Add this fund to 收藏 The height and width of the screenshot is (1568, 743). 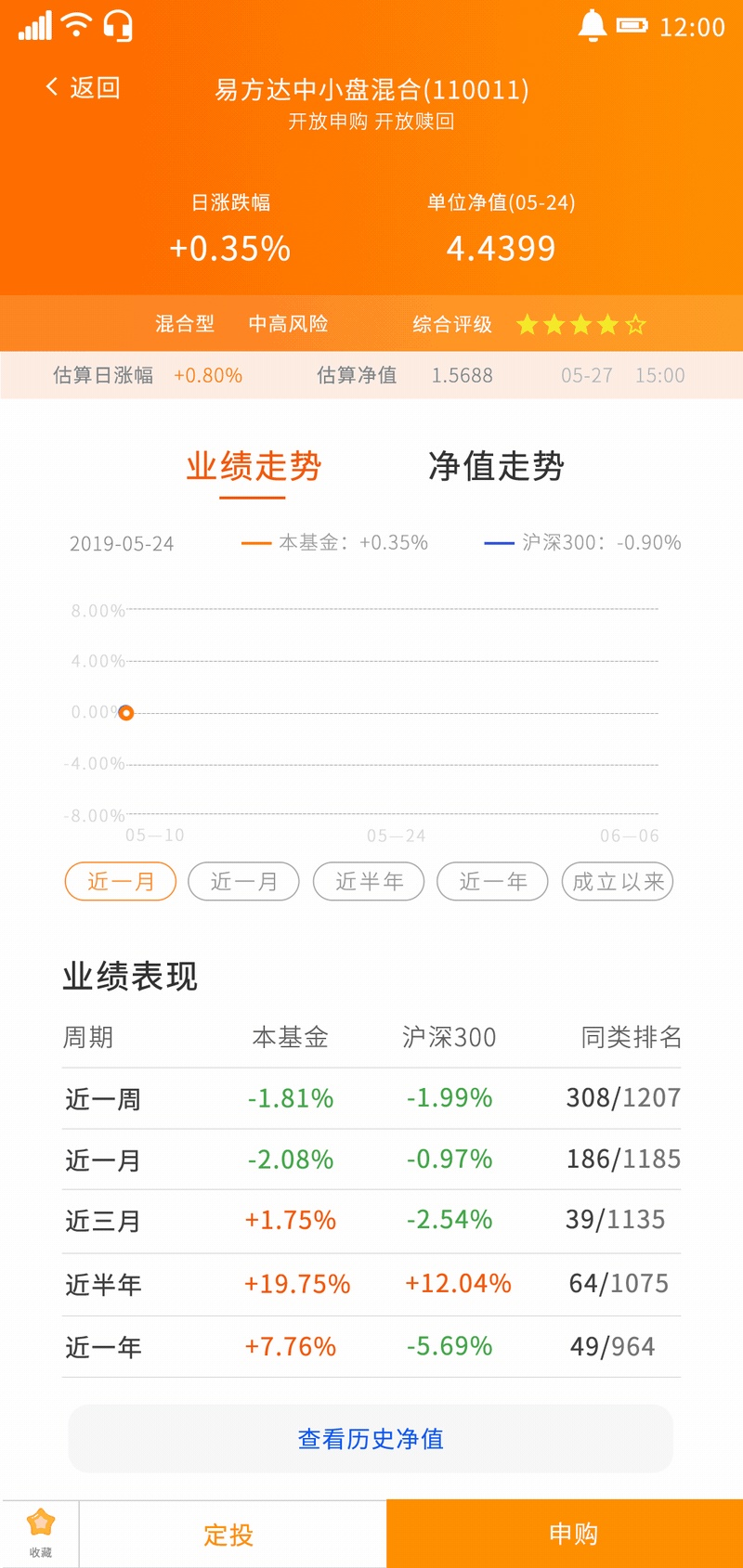point(40,1533)
